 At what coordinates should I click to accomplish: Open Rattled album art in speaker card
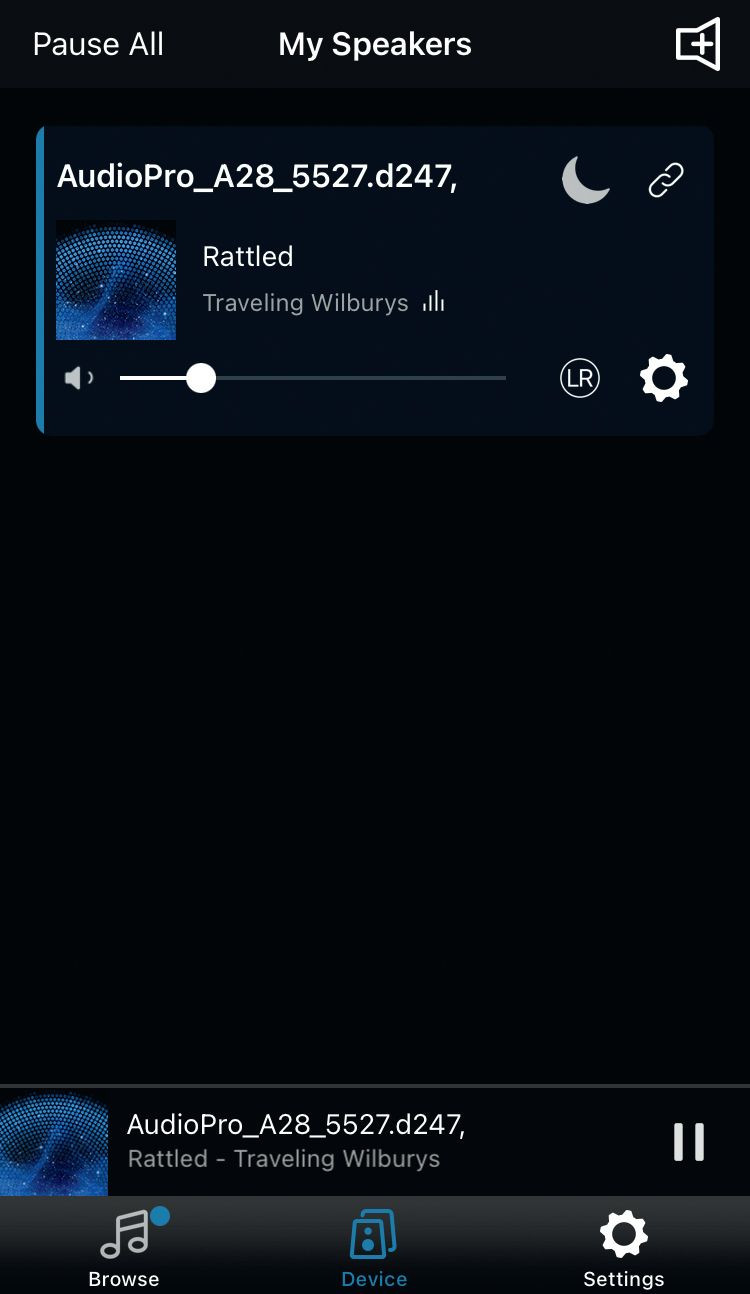(116, 280)
